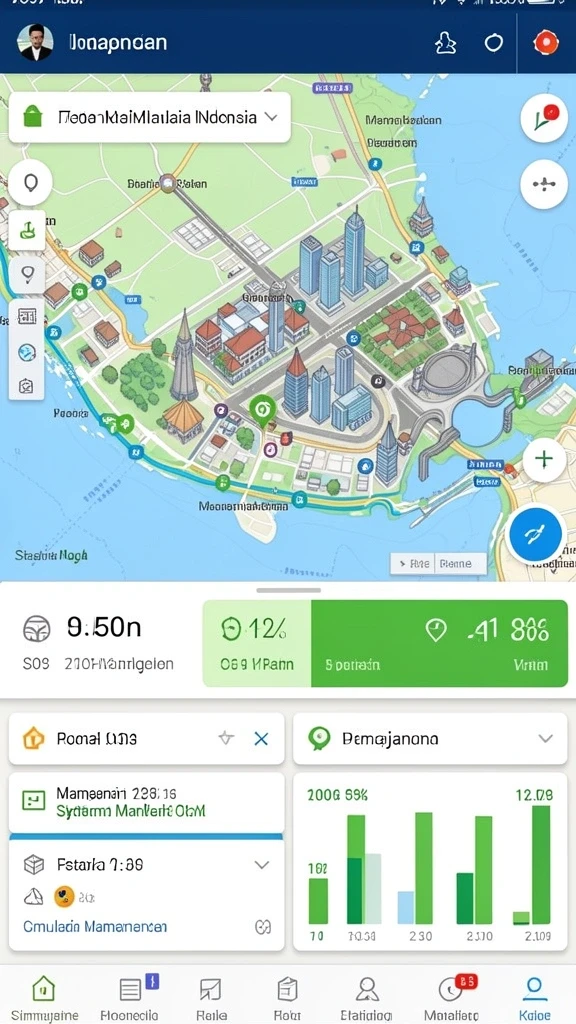
Task: Close the Romal card
Action: [x=261, y=739]
